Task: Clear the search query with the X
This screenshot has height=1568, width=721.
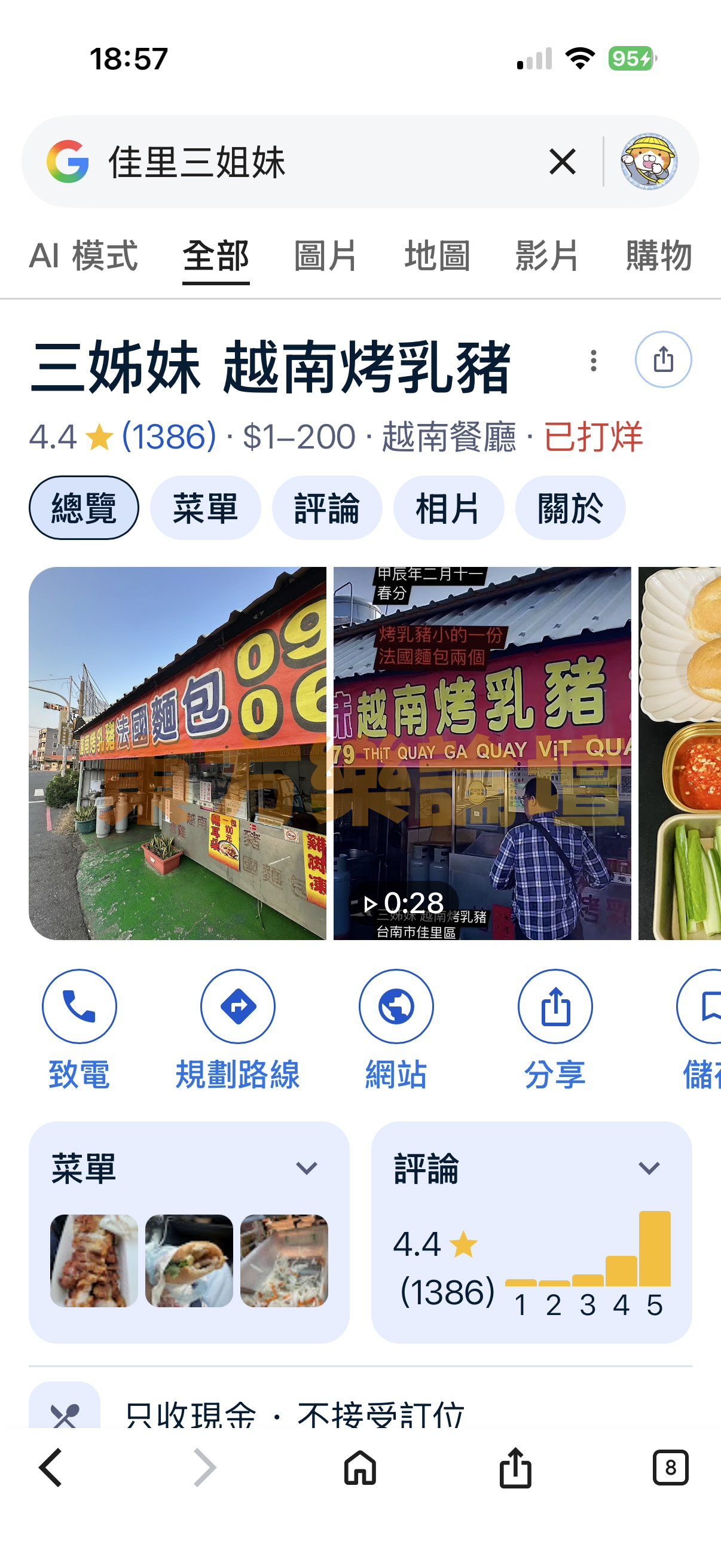Action: coord(562,162)
